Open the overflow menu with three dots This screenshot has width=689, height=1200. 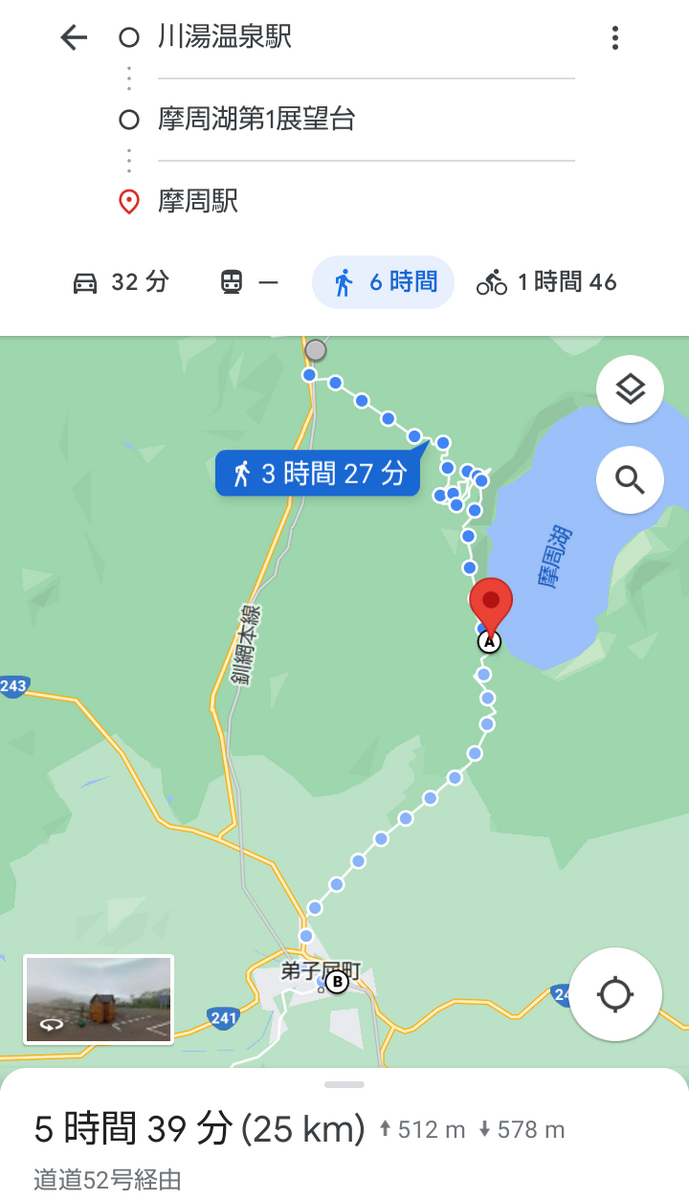(615, 38)
